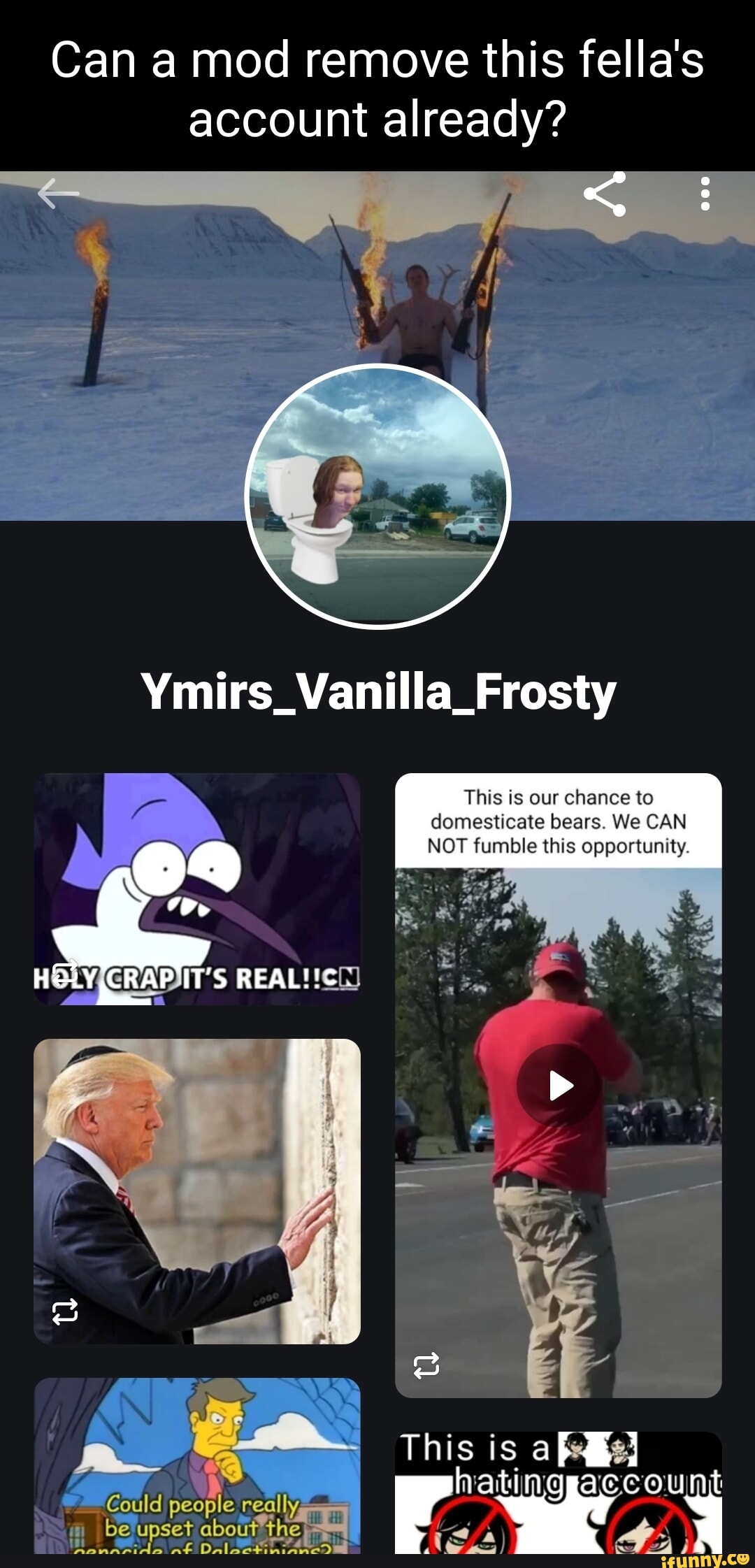The height and width of the screenshot is (1568, 755).
Task: Play the domesticate bears video
Action: point(558,1086)
